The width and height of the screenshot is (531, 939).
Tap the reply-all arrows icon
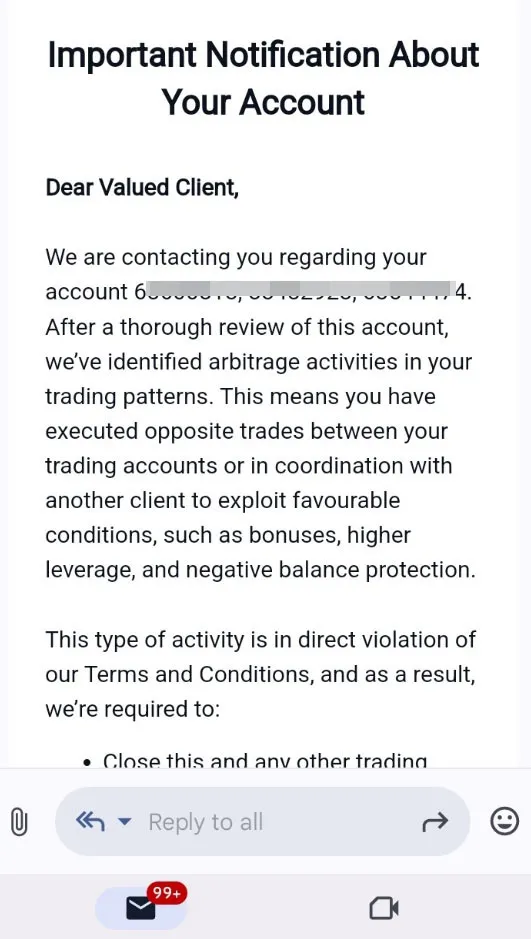point(90,822)
